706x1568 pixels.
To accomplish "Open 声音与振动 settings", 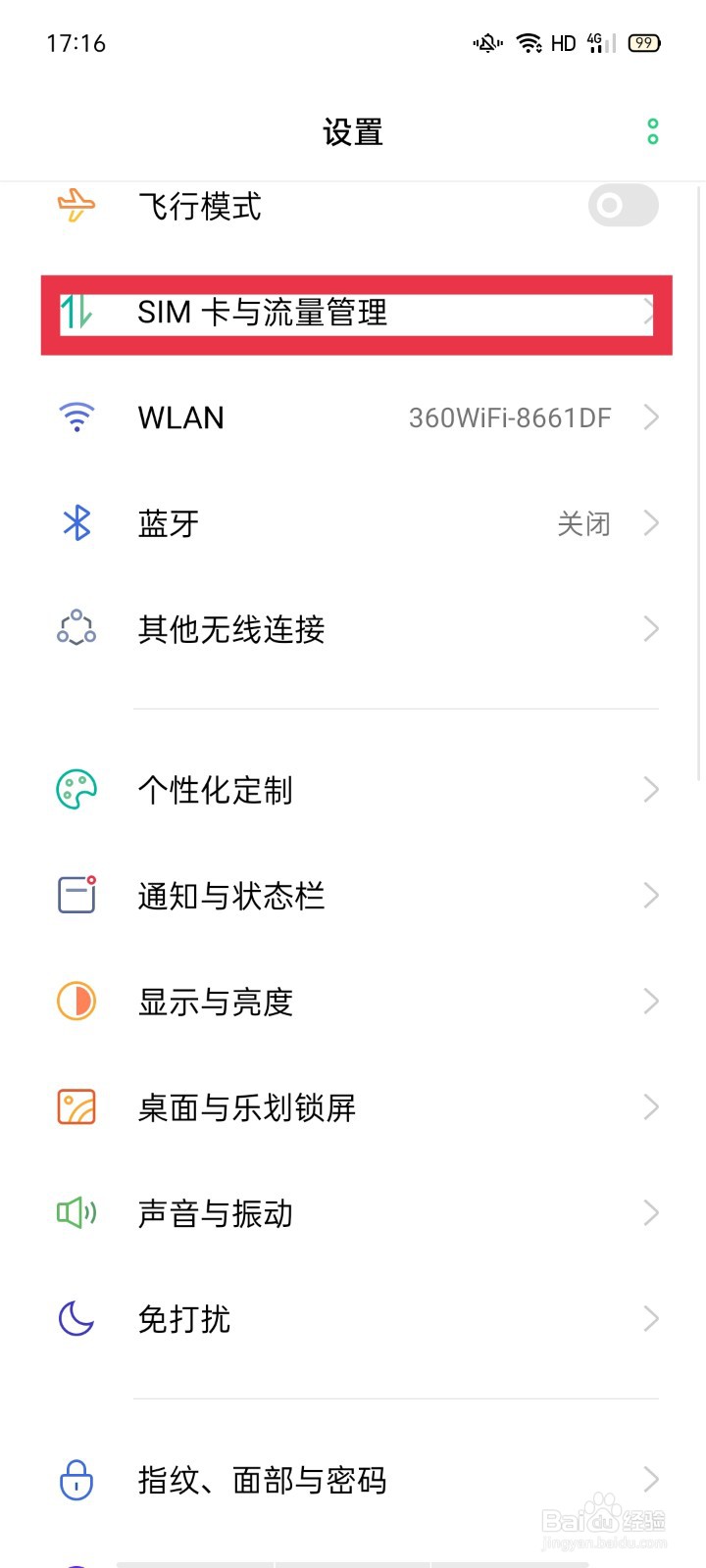I will click(x=353, y=1213).
